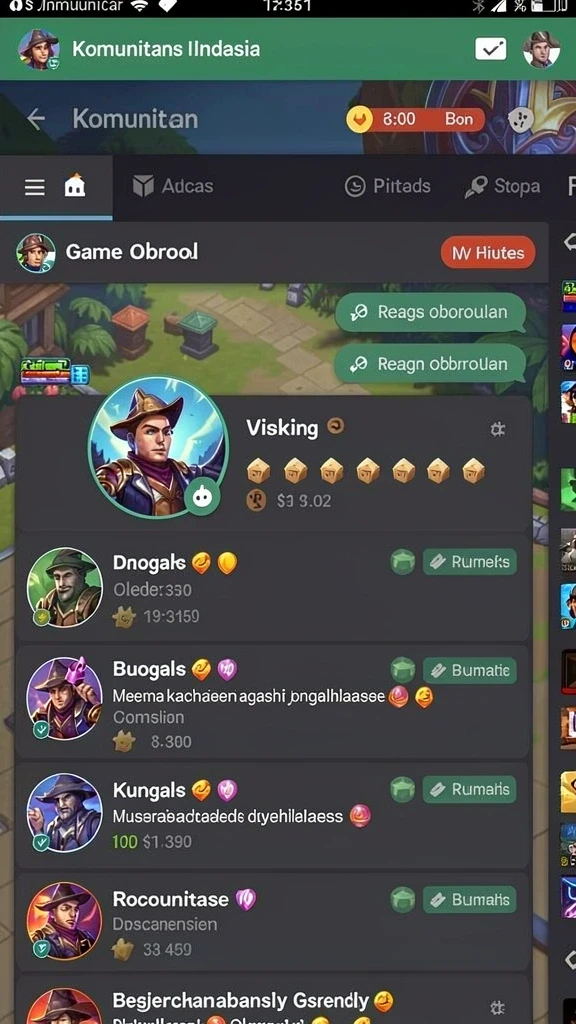The image size is (576, 1024).
Task: Switch to the Stopa tab
Action: pyautogui.click(x=502, y=187)
